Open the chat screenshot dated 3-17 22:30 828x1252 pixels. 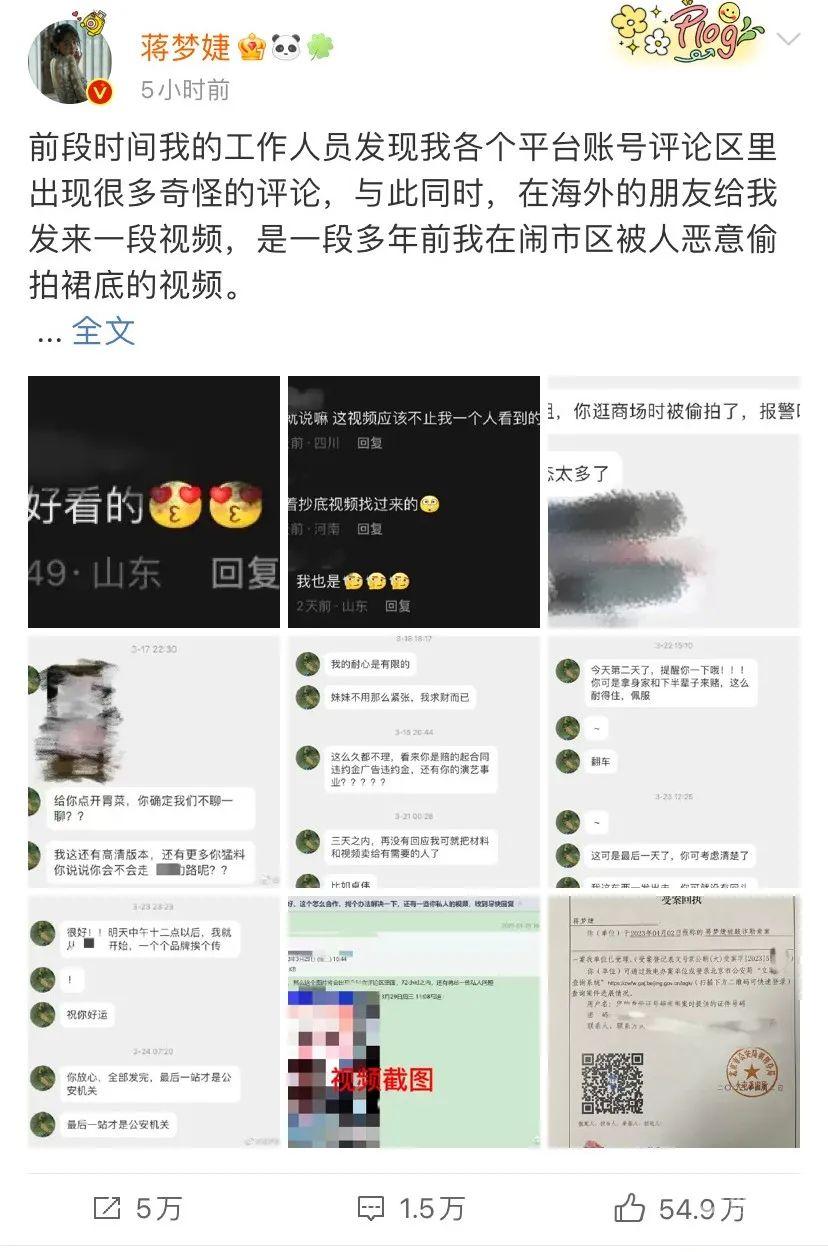(154, 762)
